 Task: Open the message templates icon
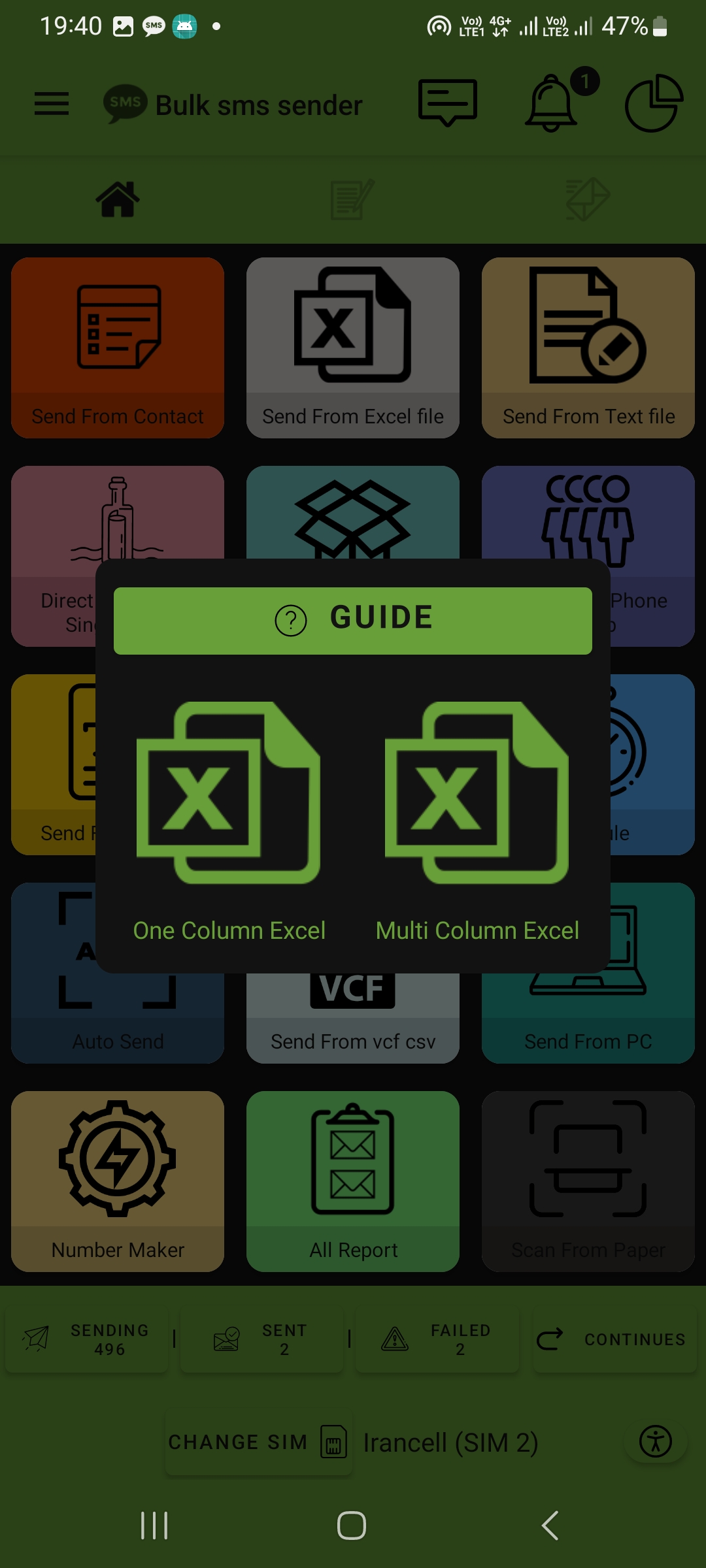[x=448, y=103]
